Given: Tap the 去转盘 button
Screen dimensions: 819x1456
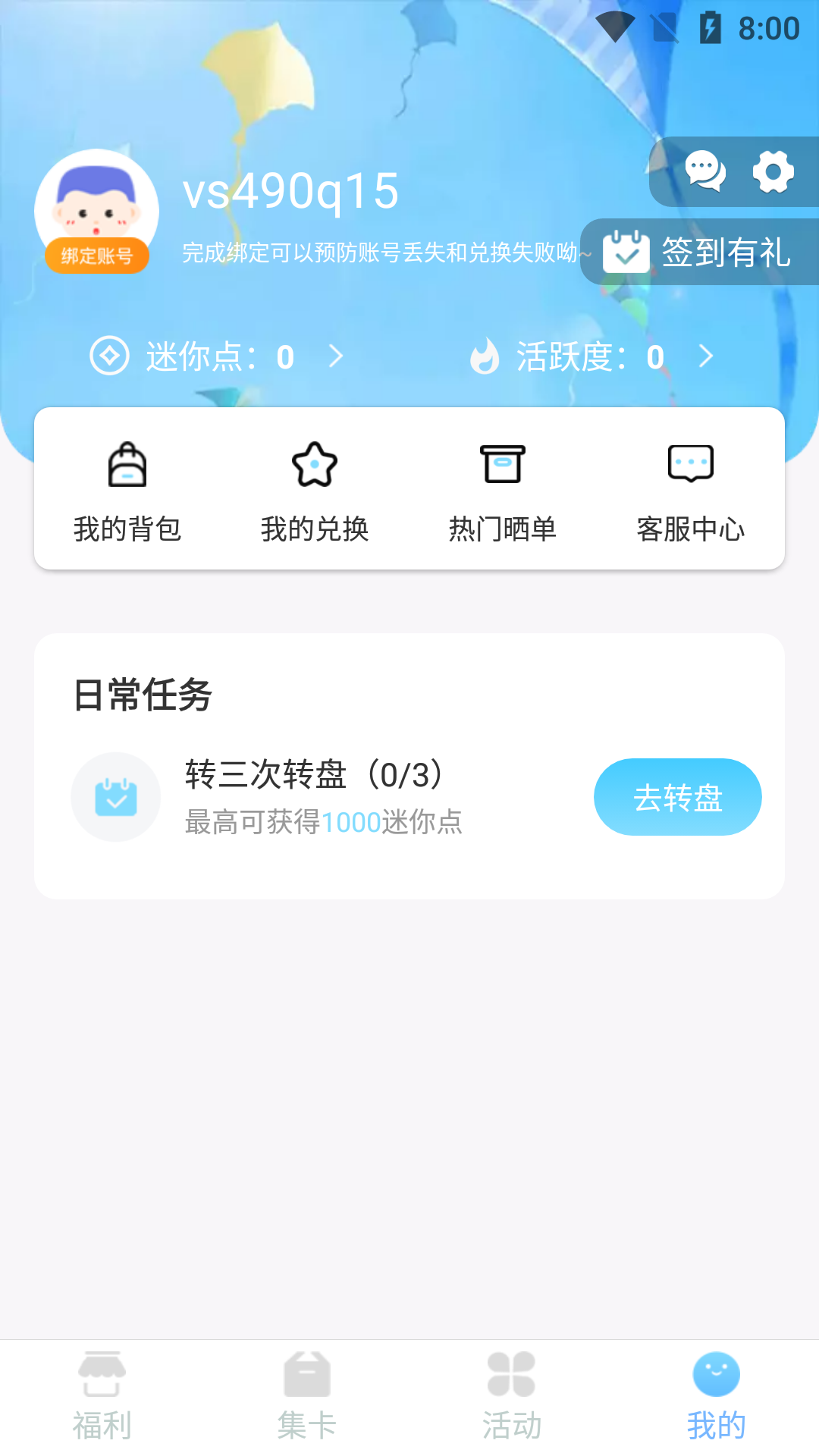Looking at the screenshot, I should (678, 797).
